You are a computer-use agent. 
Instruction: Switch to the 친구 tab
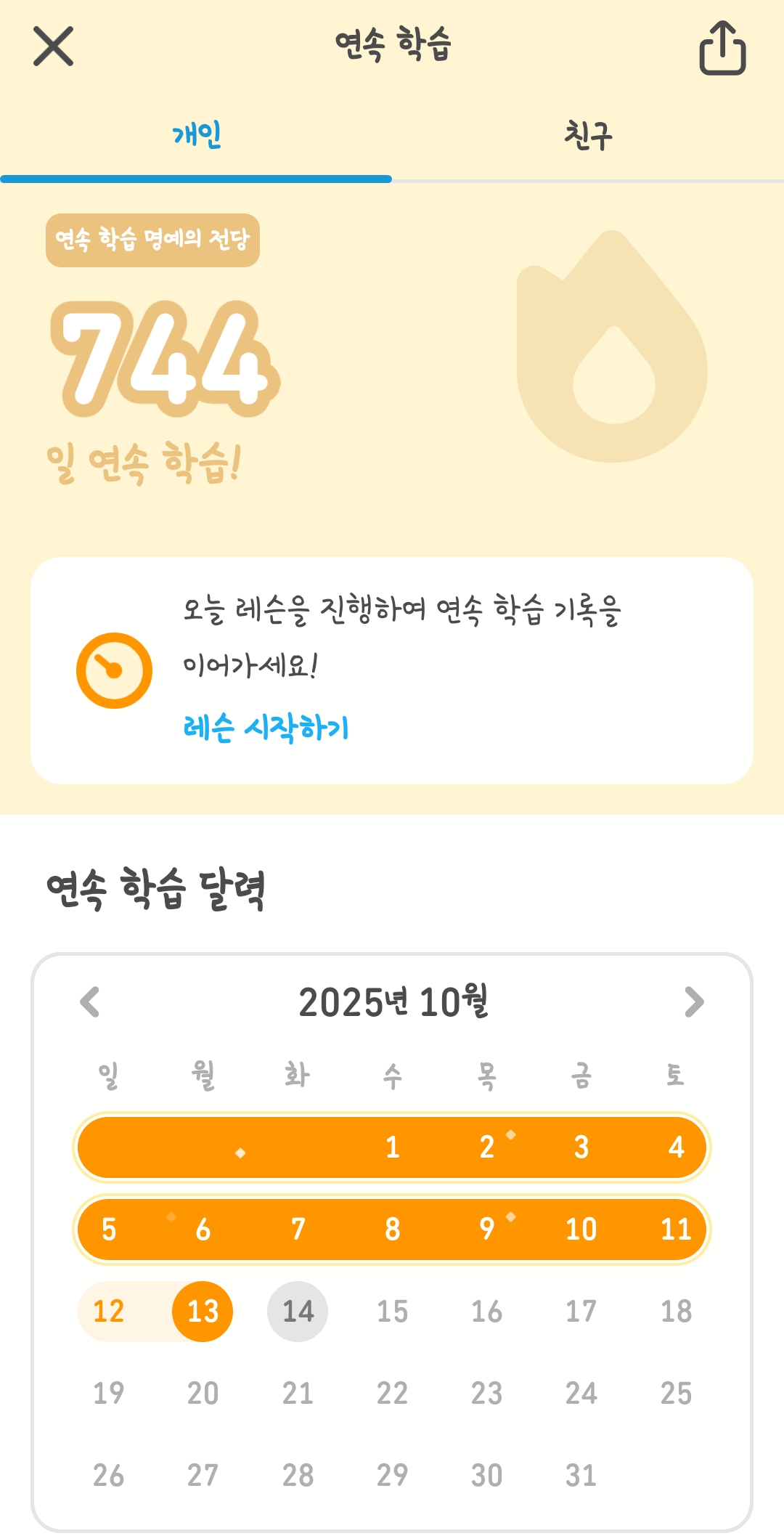tap(588, 136)
